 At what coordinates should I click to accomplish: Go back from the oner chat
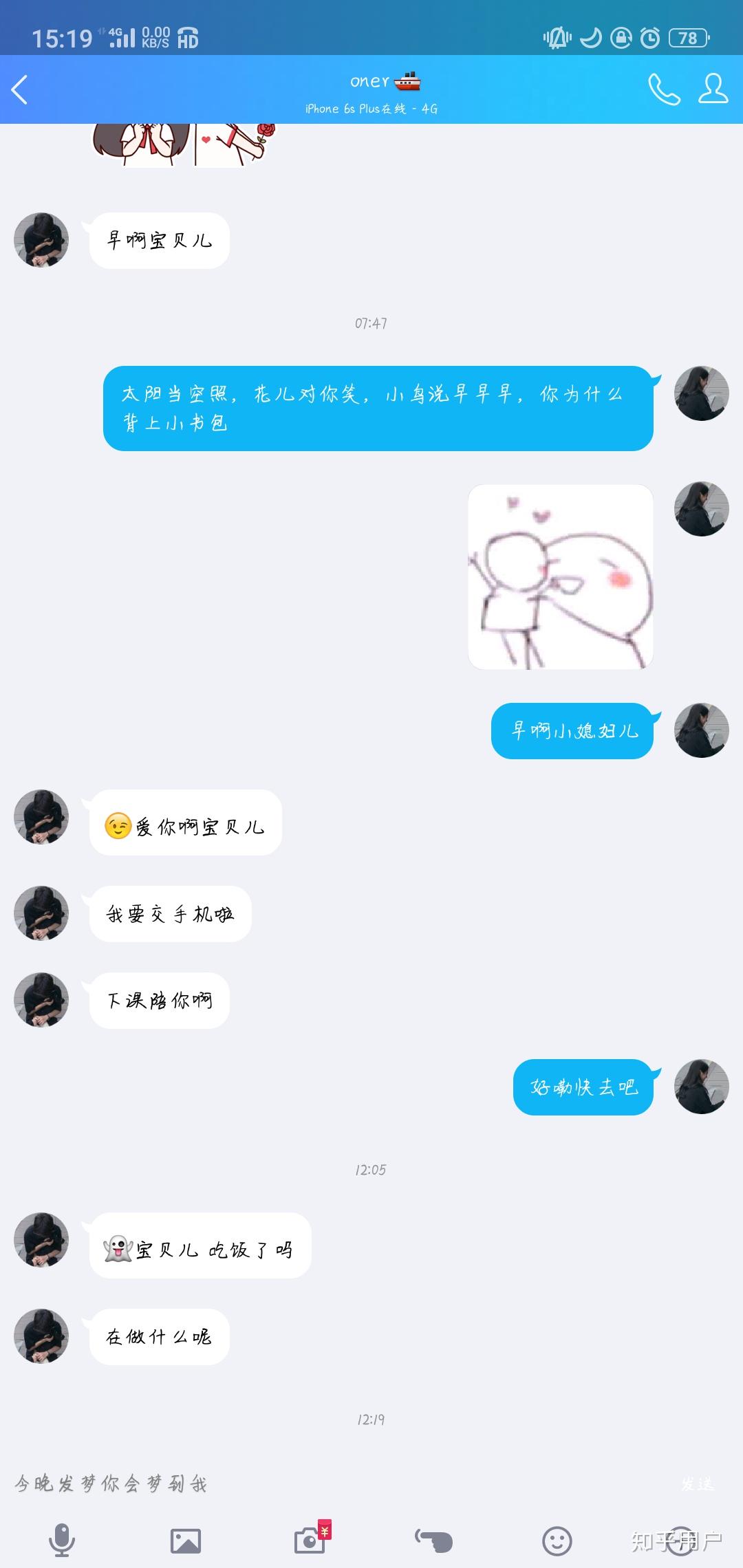(20, 90)
